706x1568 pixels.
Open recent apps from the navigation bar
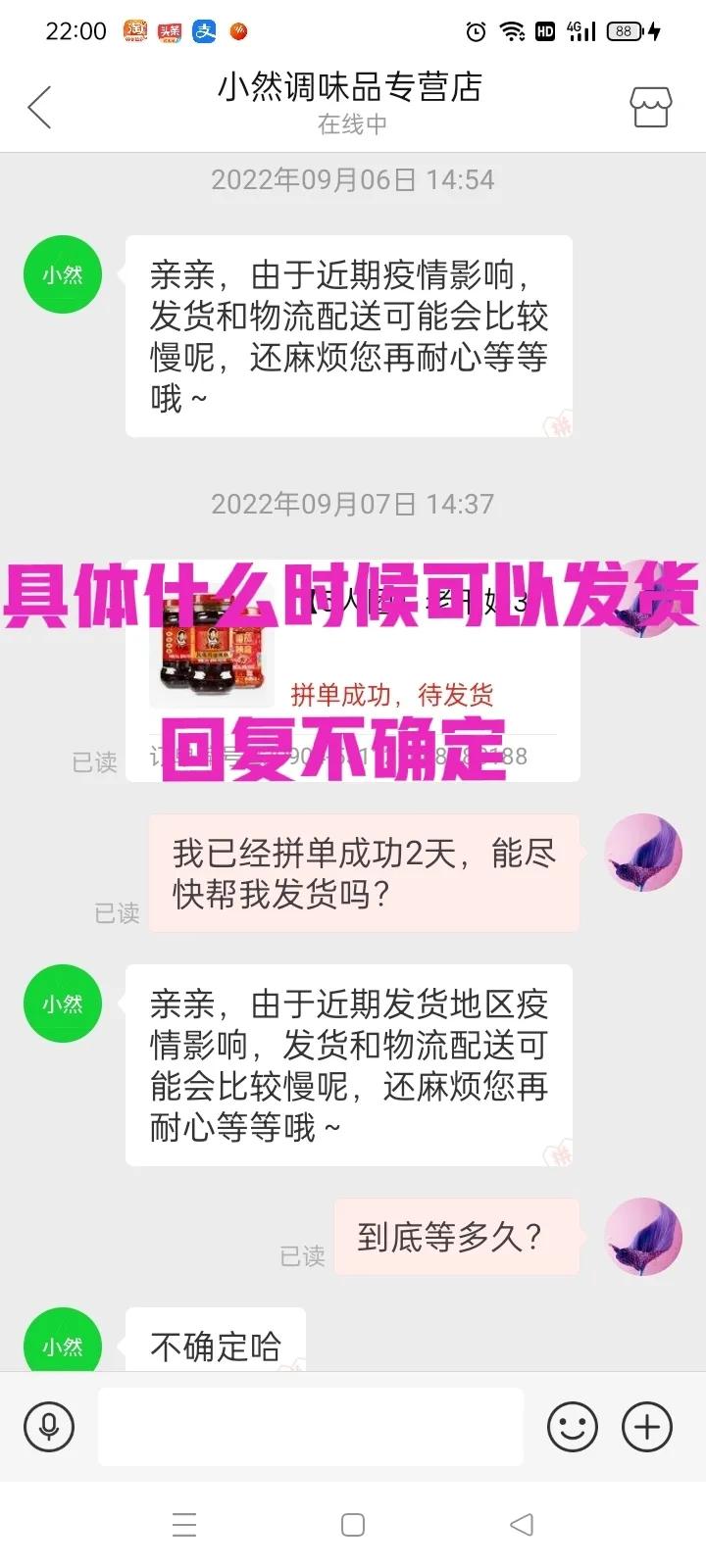click(x=184, y=1525)
